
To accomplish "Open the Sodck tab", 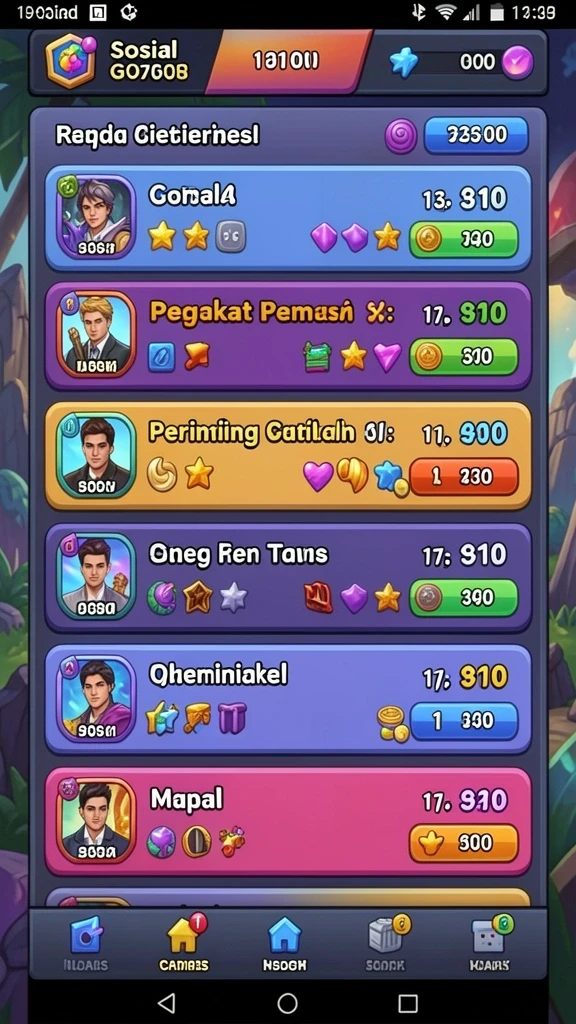I will point(385,943).
